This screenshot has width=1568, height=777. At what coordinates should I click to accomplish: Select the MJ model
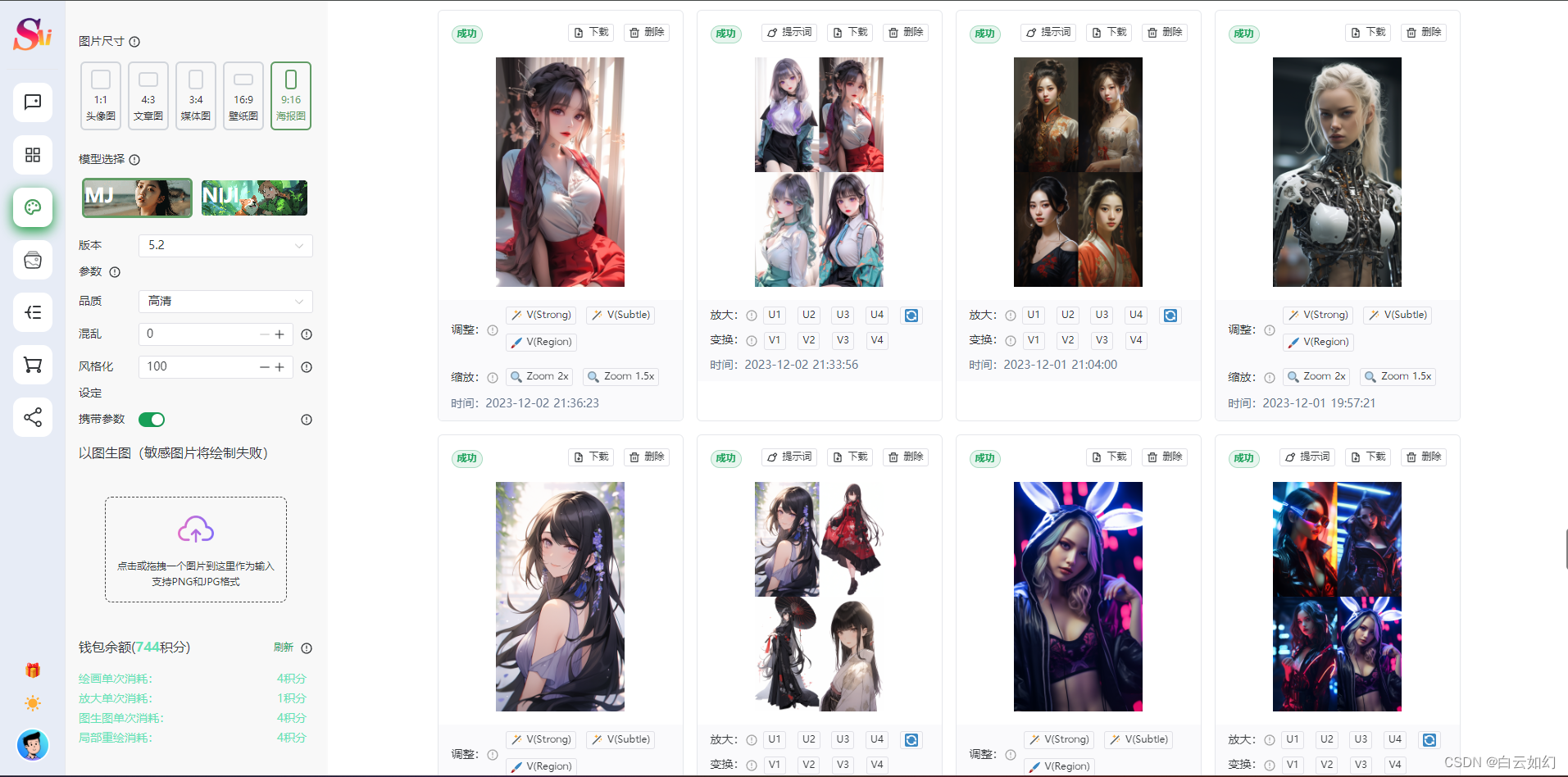pos(137,198)
